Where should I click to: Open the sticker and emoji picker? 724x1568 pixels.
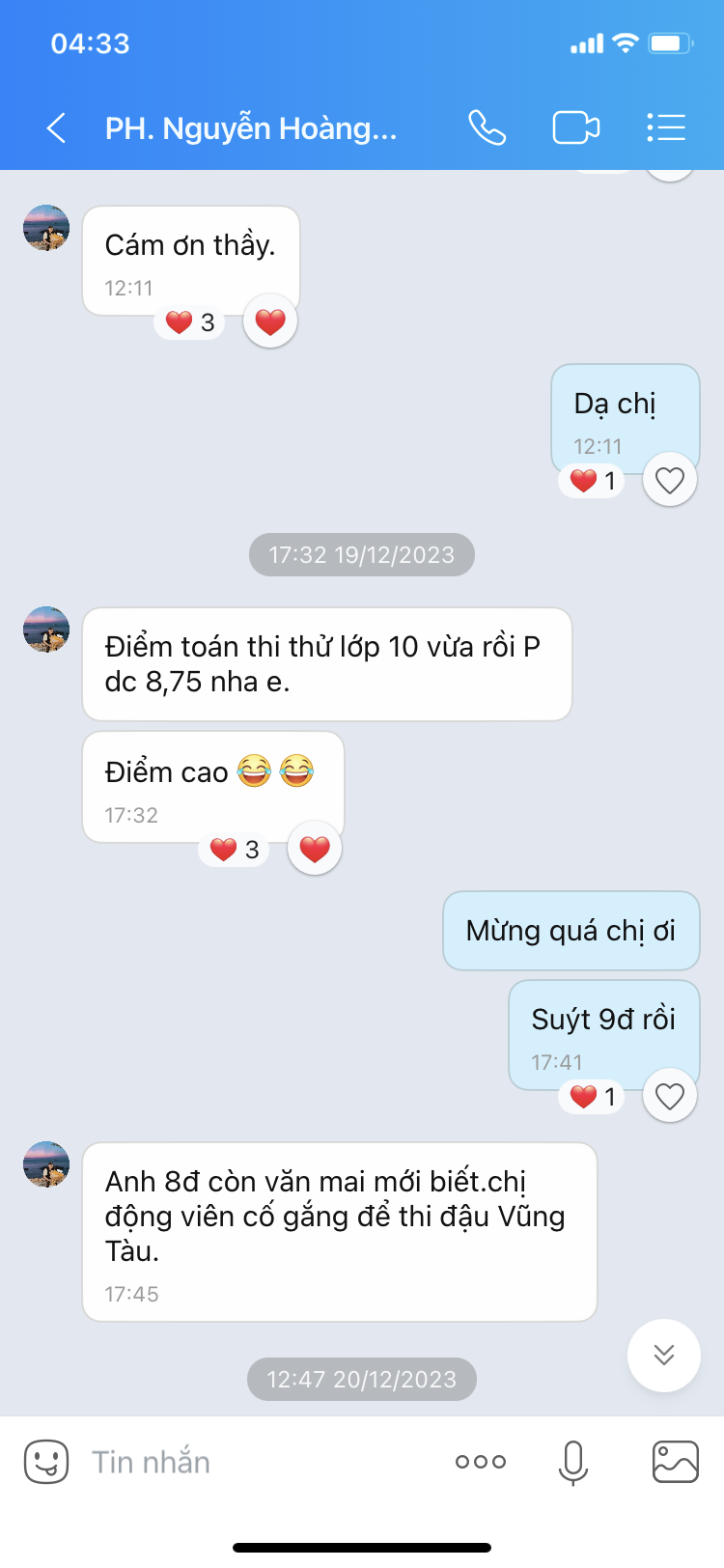pos(46,1462)
